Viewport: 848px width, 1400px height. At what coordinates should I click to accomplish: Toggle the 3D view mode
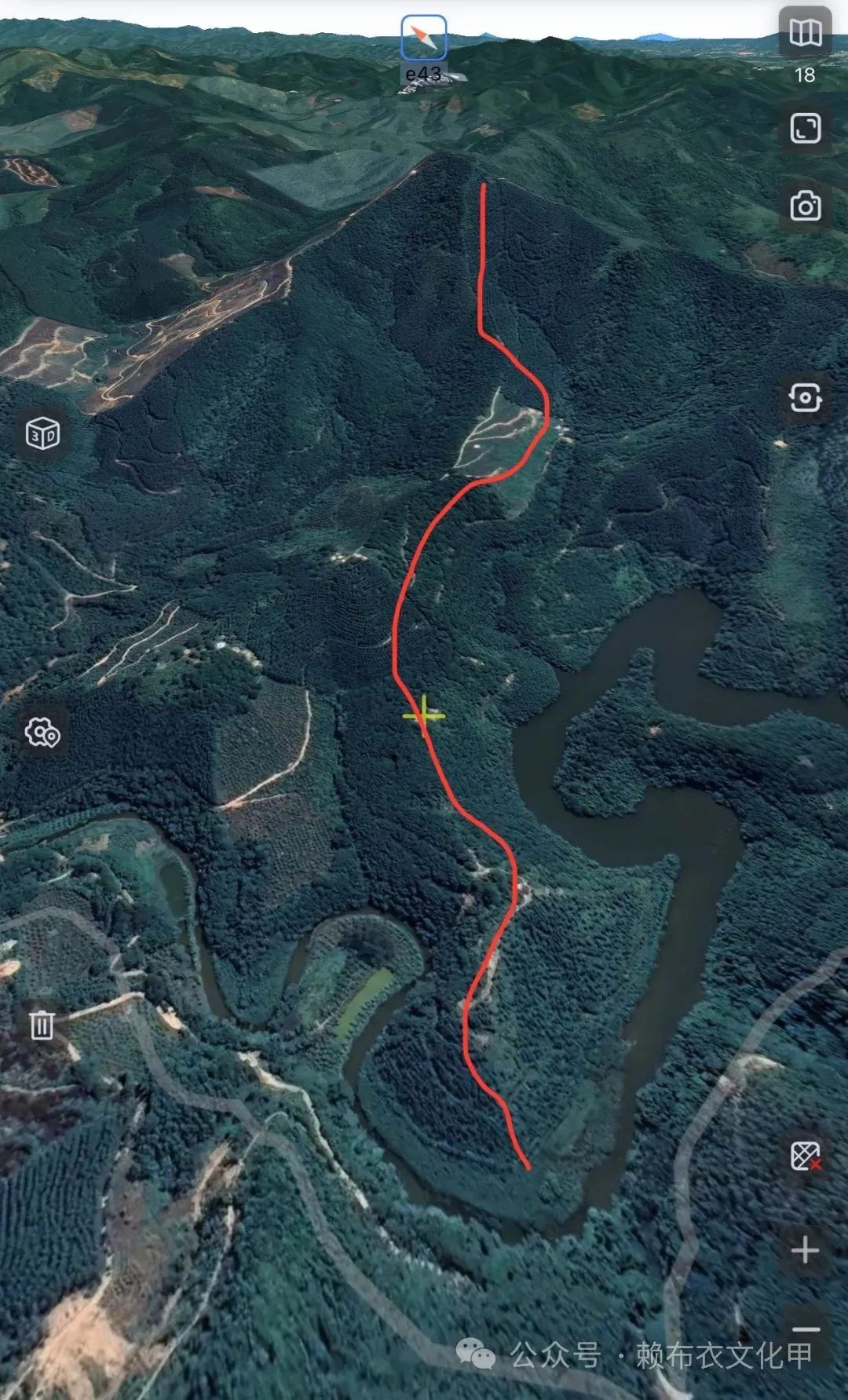click(42, 433)
